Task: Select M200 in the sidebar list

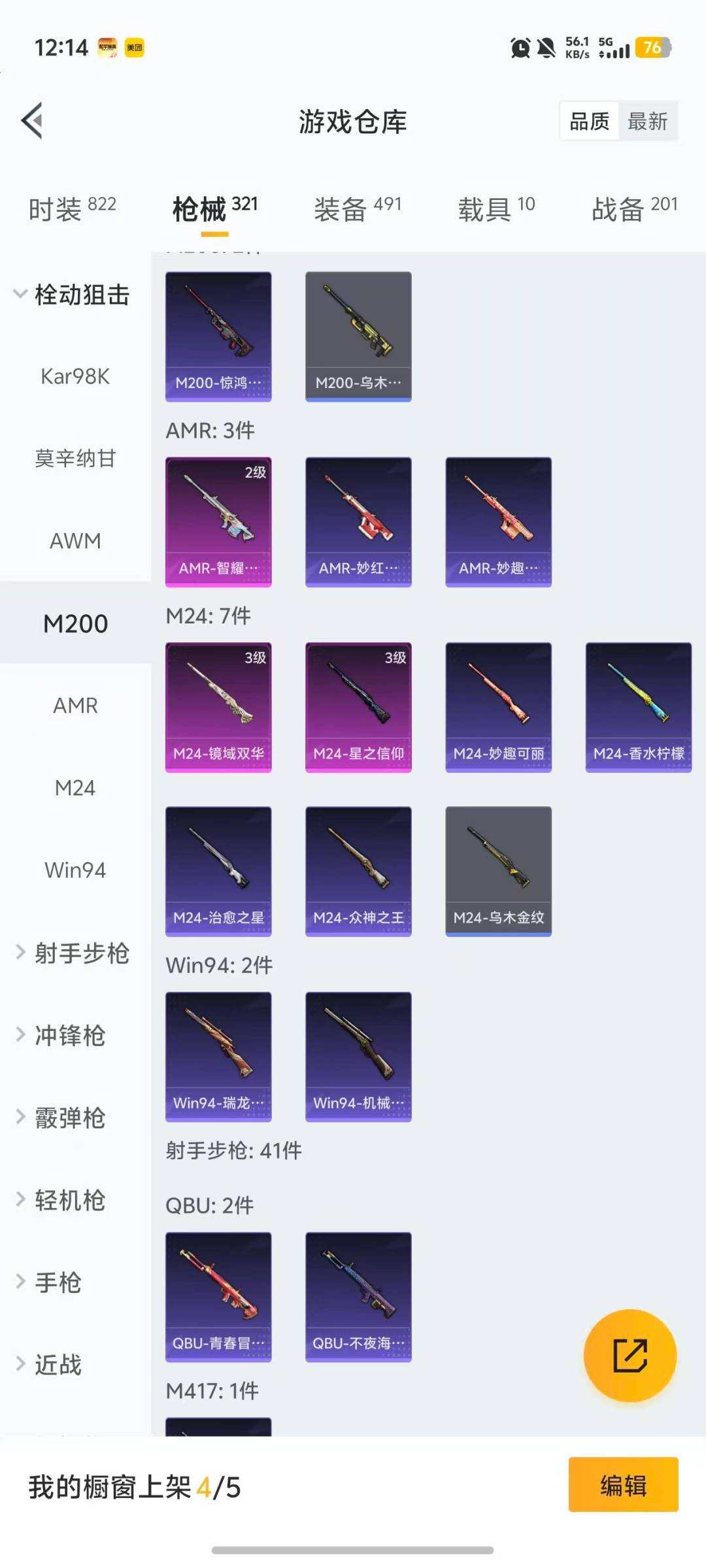Action: pyautogui.click(x=75, y=624)
